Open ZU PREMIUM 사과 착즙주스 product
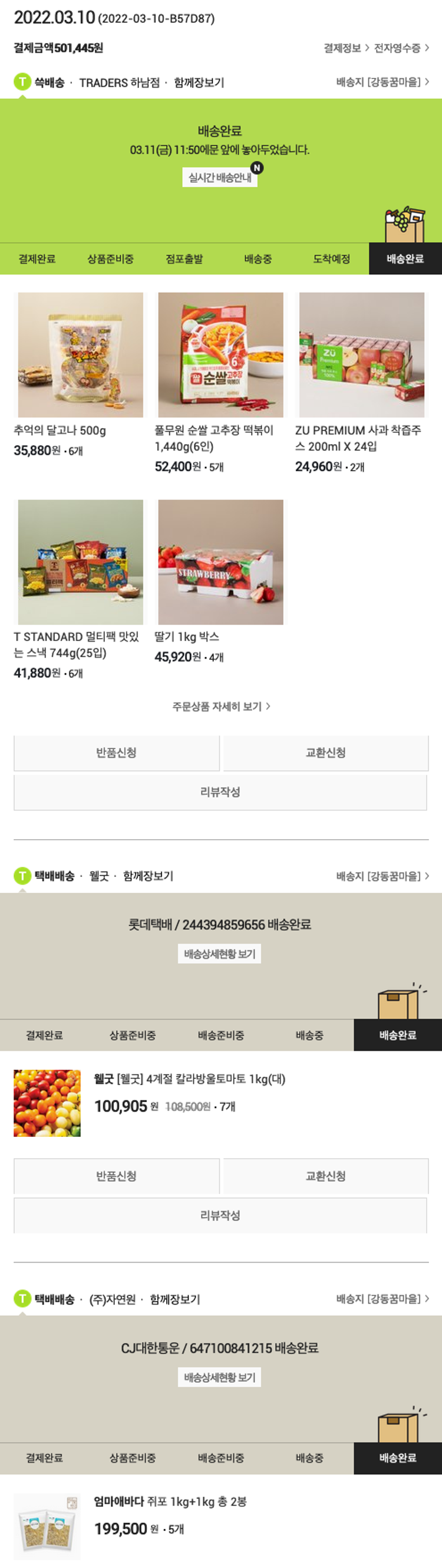 point(361,355)
